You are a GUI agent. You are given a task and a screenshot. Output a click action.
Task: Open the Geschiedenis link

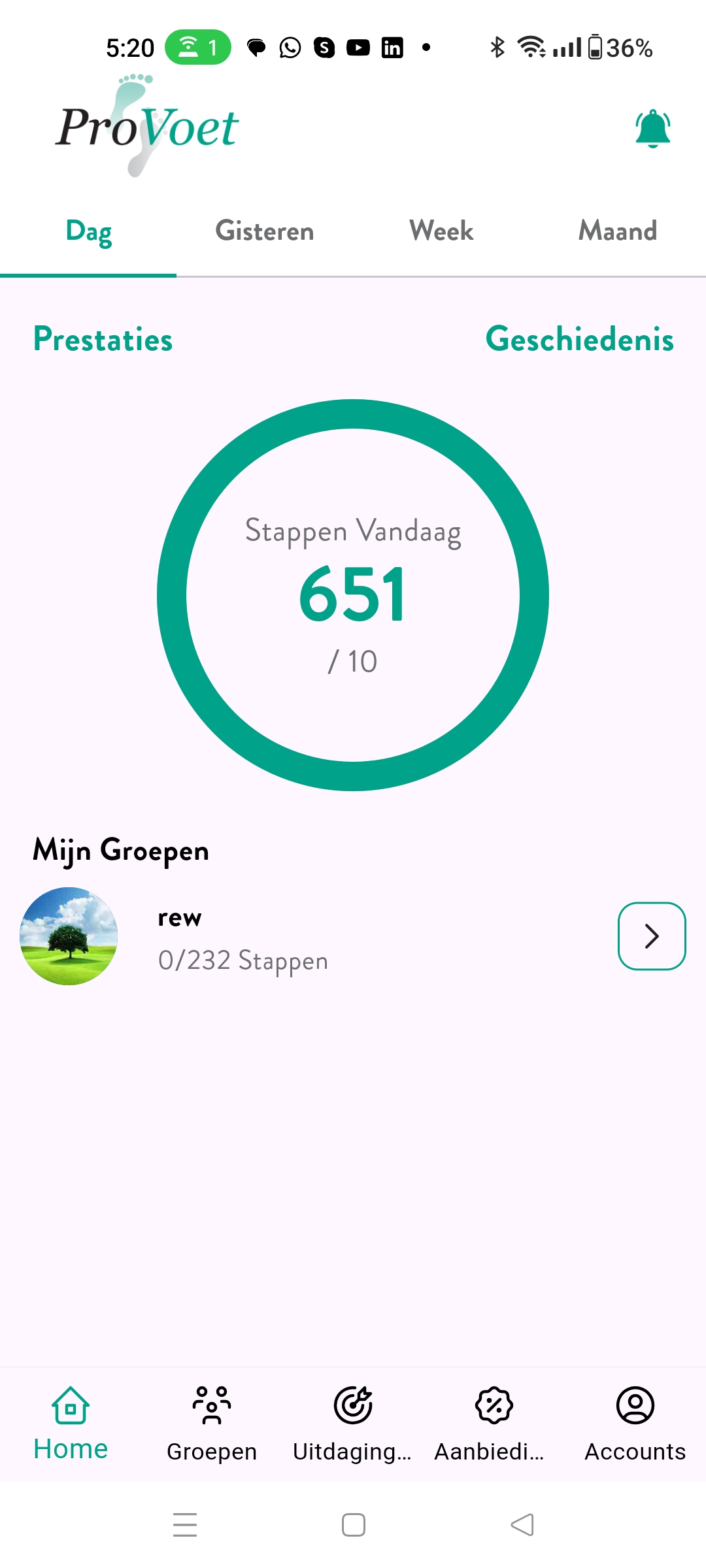click(x=579, y=340)
